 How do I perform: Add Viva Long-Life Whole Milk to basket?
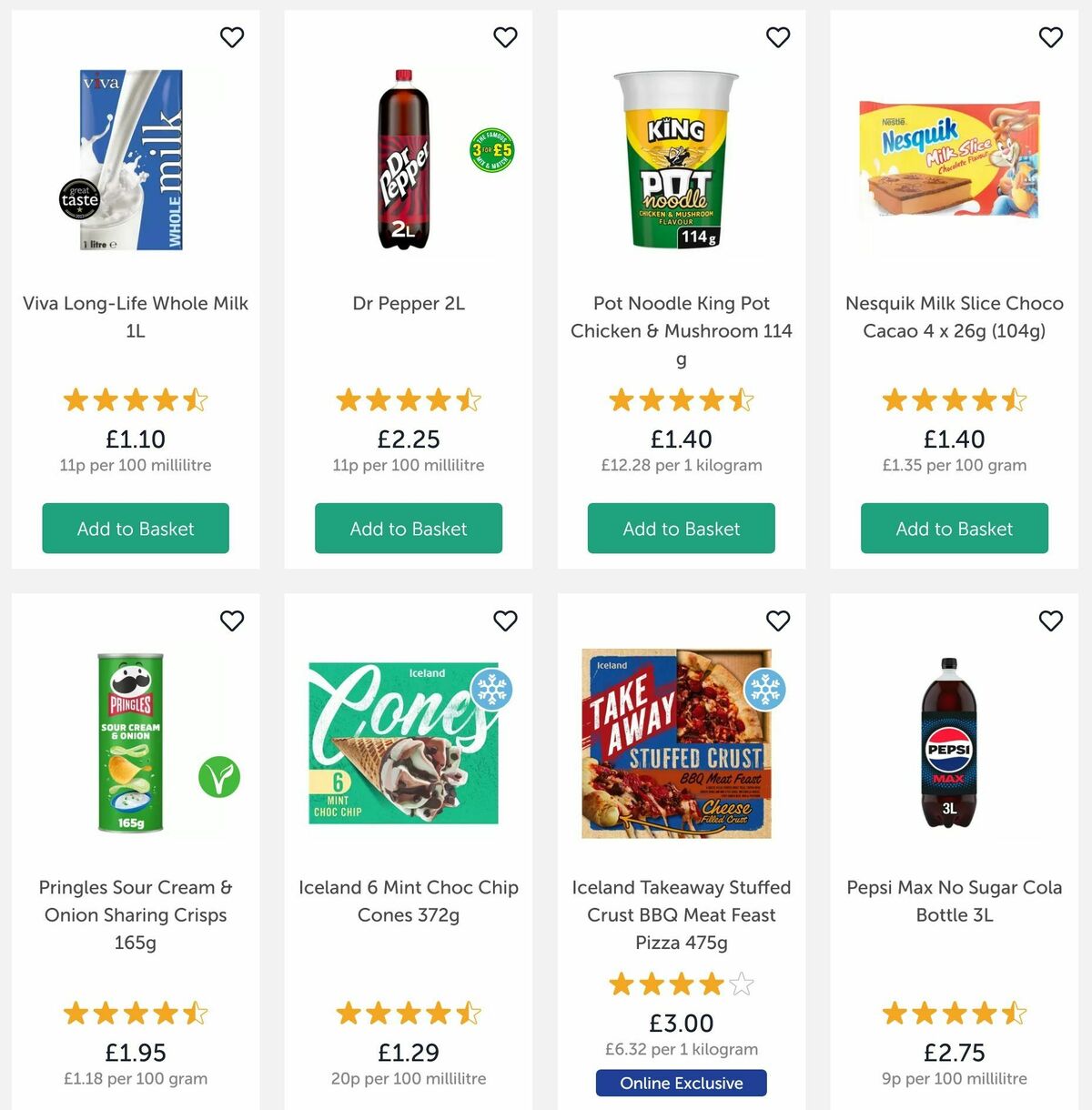pyautogui.click(x=135, y=529)
